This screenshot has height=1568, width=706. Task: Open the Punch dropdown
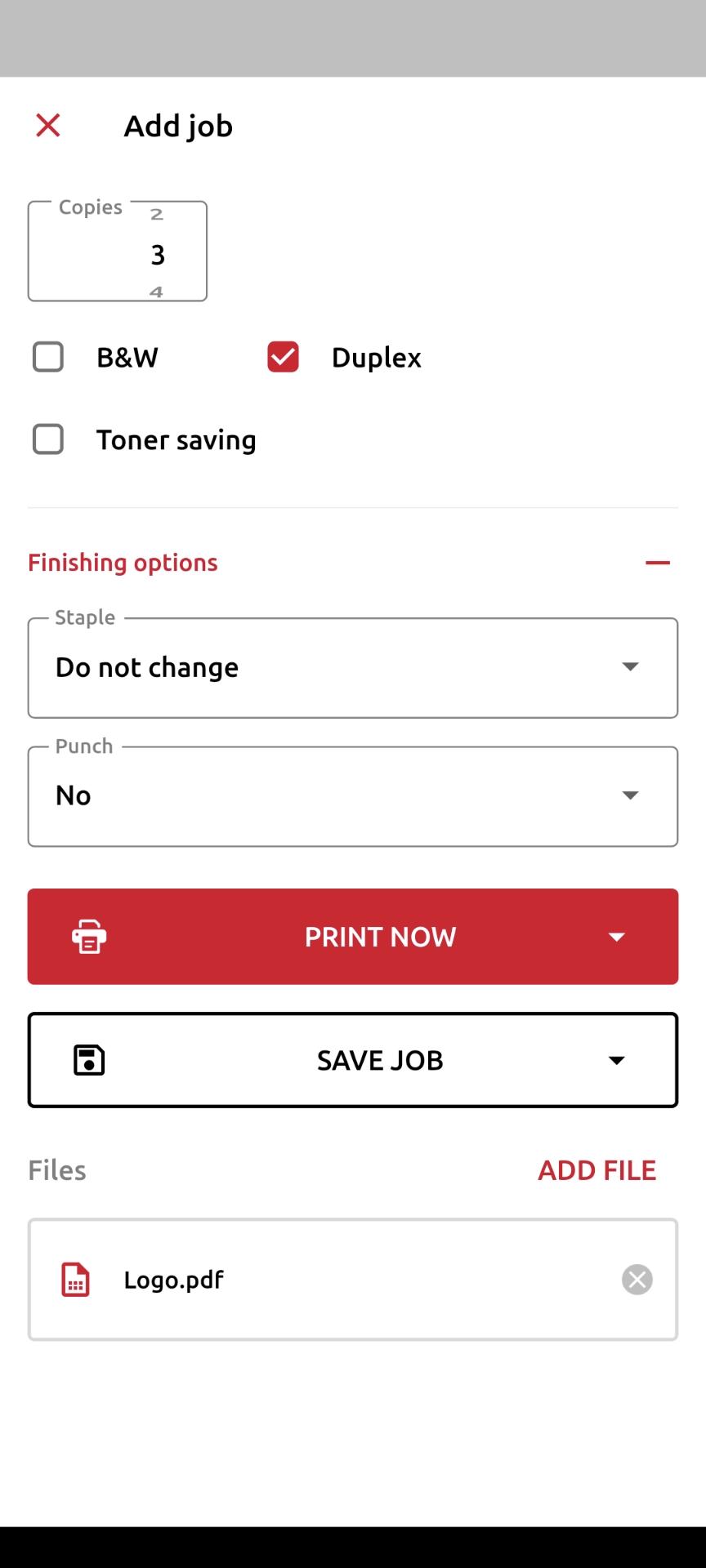coord(352,796)
